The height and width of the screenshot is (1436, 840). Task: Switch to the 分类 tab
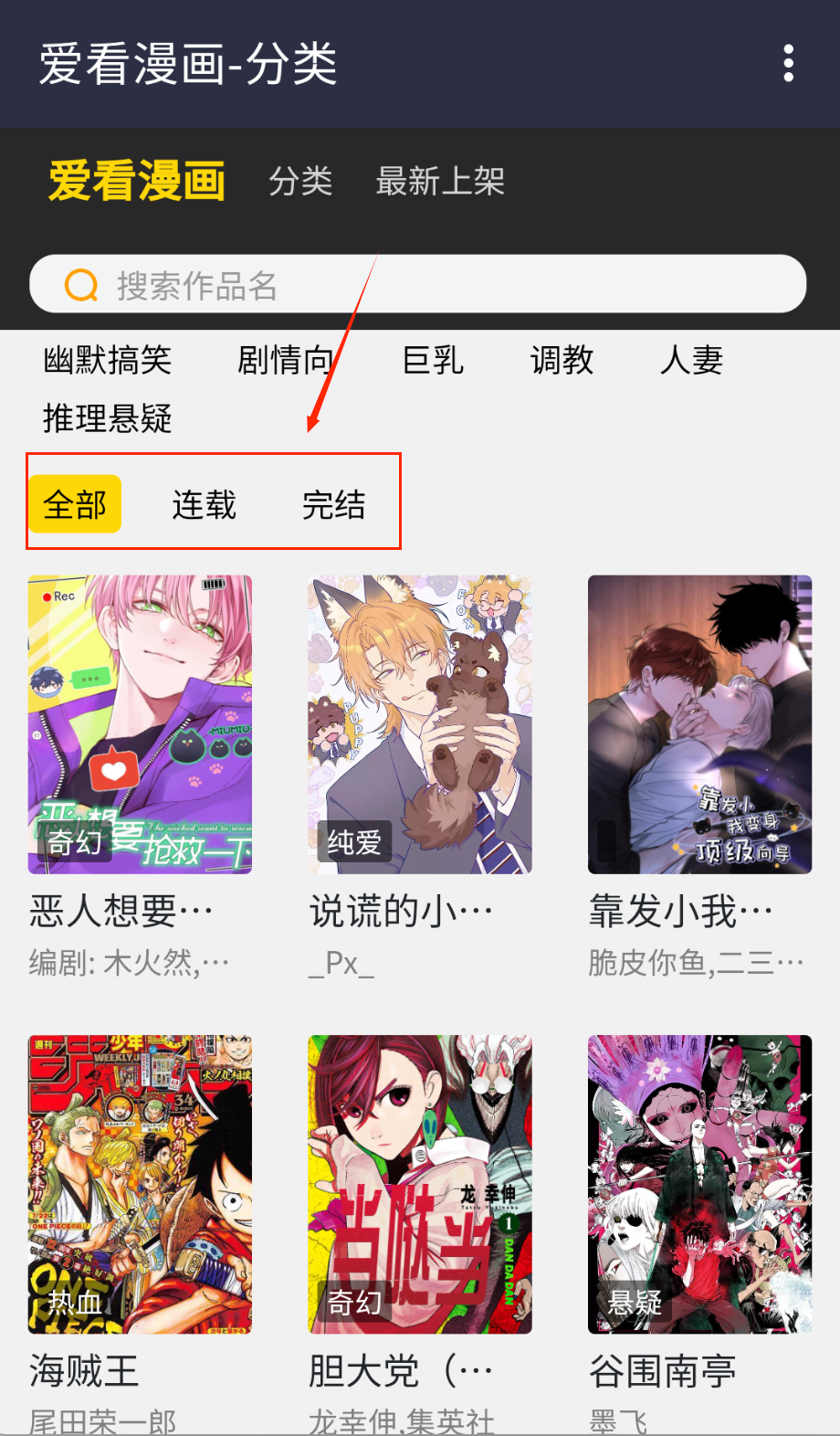click(300, 181)
